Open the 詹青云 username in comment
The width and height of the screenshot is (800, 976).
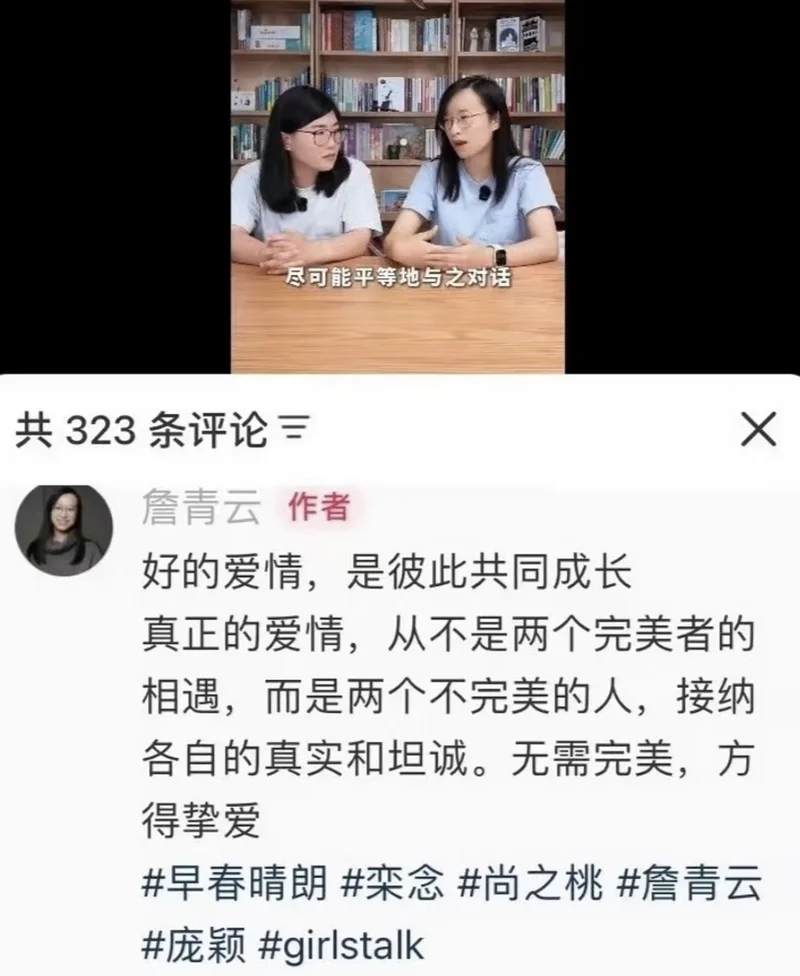pos(200,506)
